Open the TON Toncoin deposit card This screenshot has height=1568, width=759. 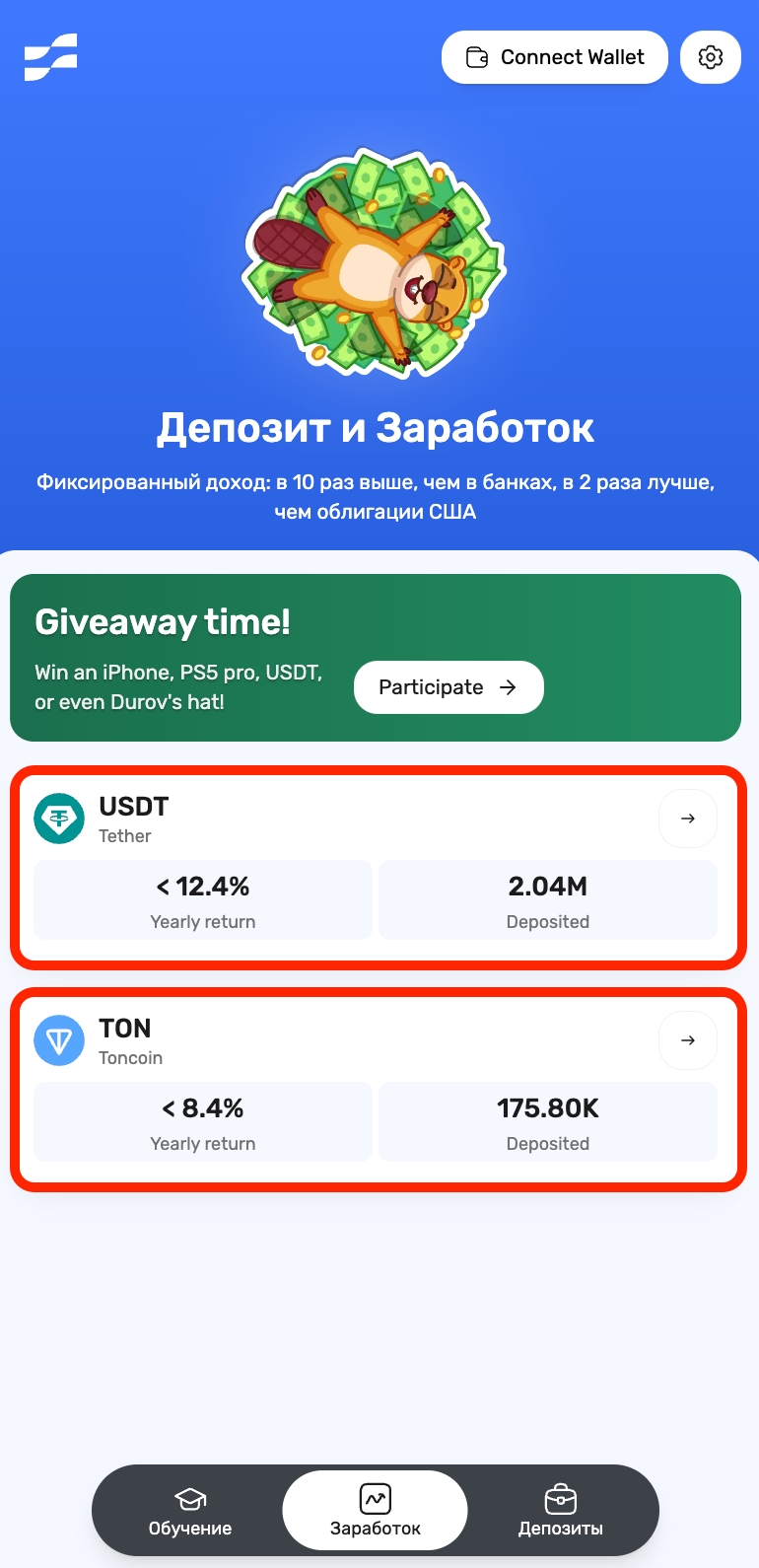pos(378,1090)
